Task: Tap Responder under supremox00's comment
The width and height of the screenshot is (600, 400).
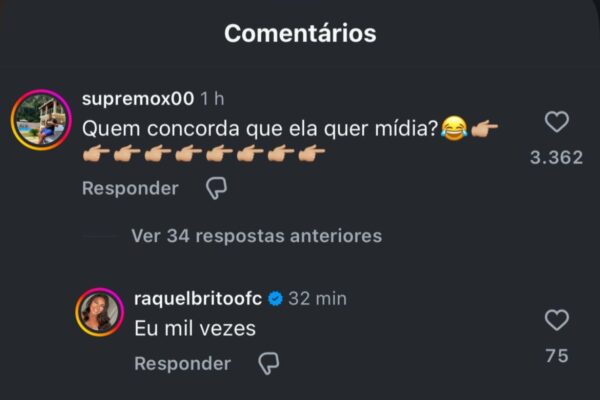Action: 130,188
